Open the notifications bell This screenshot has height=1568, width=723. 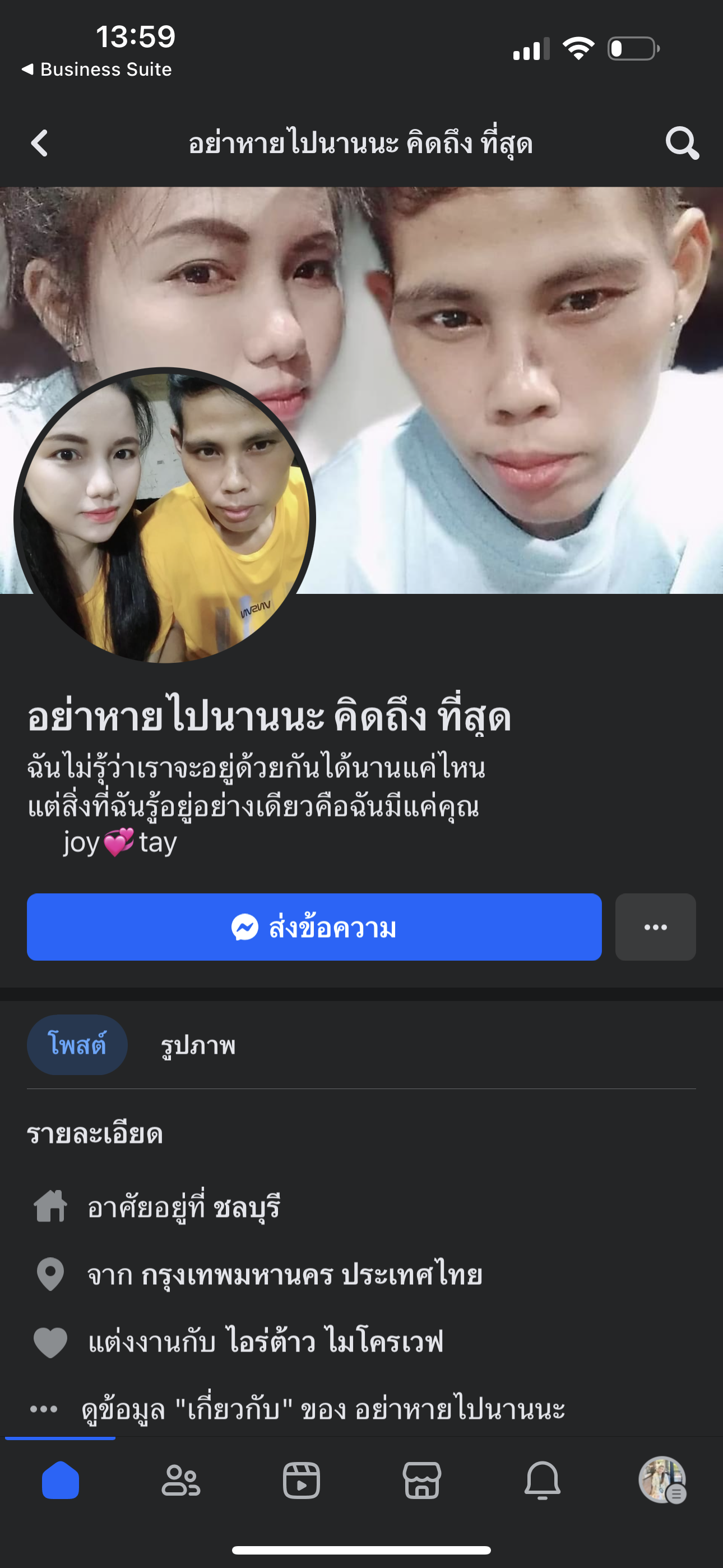tap(543, 1480)
